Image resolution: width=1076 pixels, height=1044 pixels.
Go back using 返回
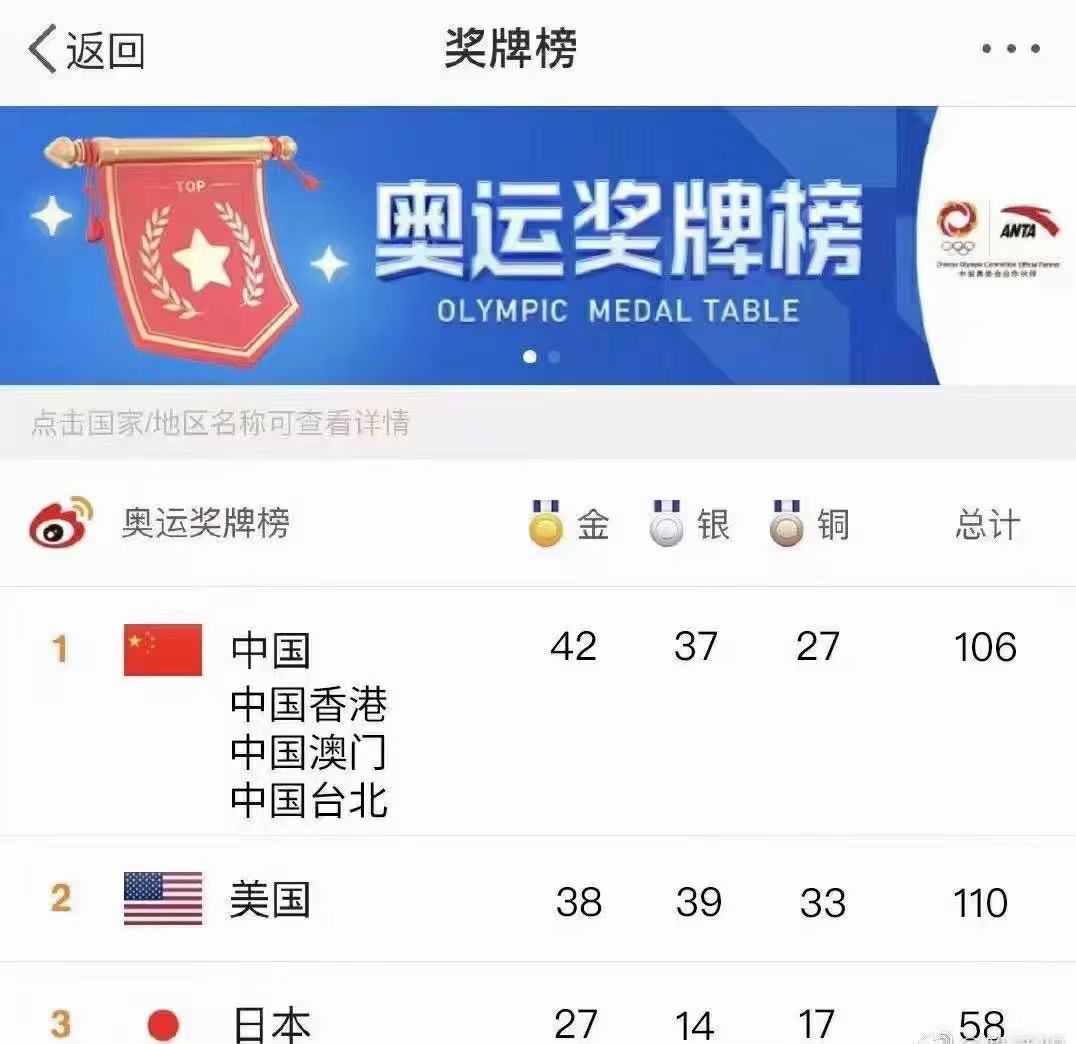(87, 50)
